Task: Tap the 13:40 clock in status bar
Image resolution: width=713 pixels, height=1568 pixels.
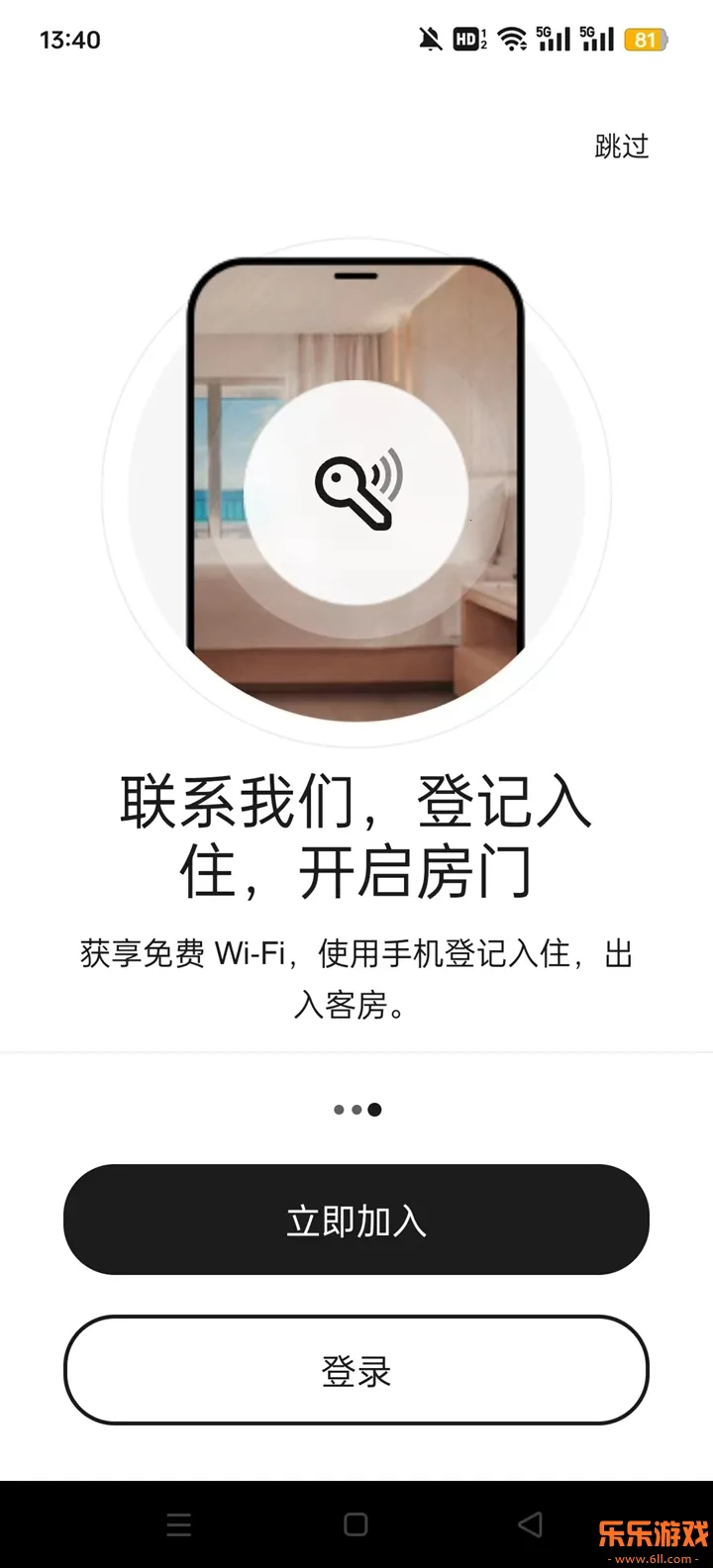Action: pos(69,40)
